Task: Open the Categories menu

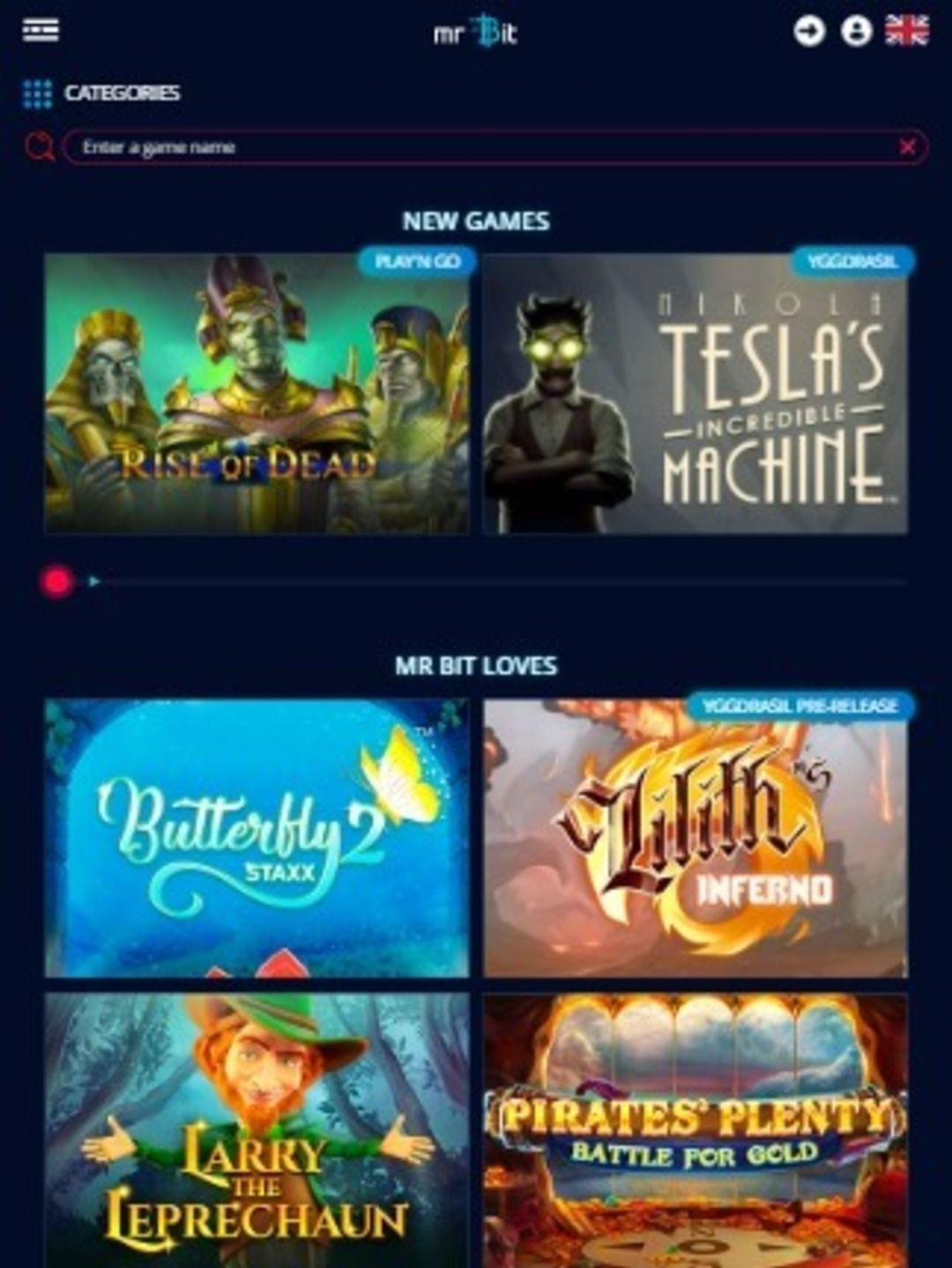Action: [101, 93]
